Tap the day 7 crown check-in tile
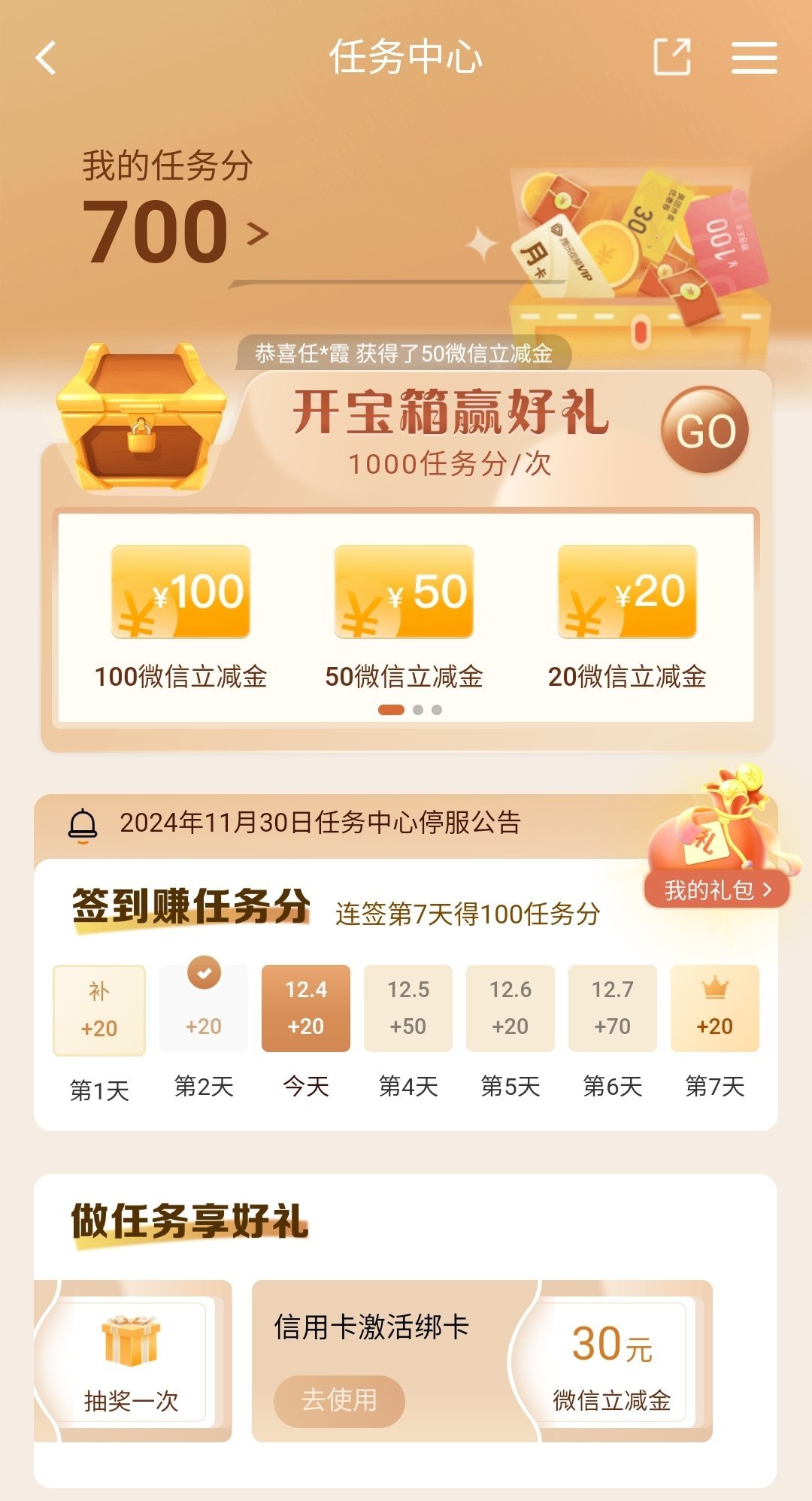 (x=714, y=1008)
